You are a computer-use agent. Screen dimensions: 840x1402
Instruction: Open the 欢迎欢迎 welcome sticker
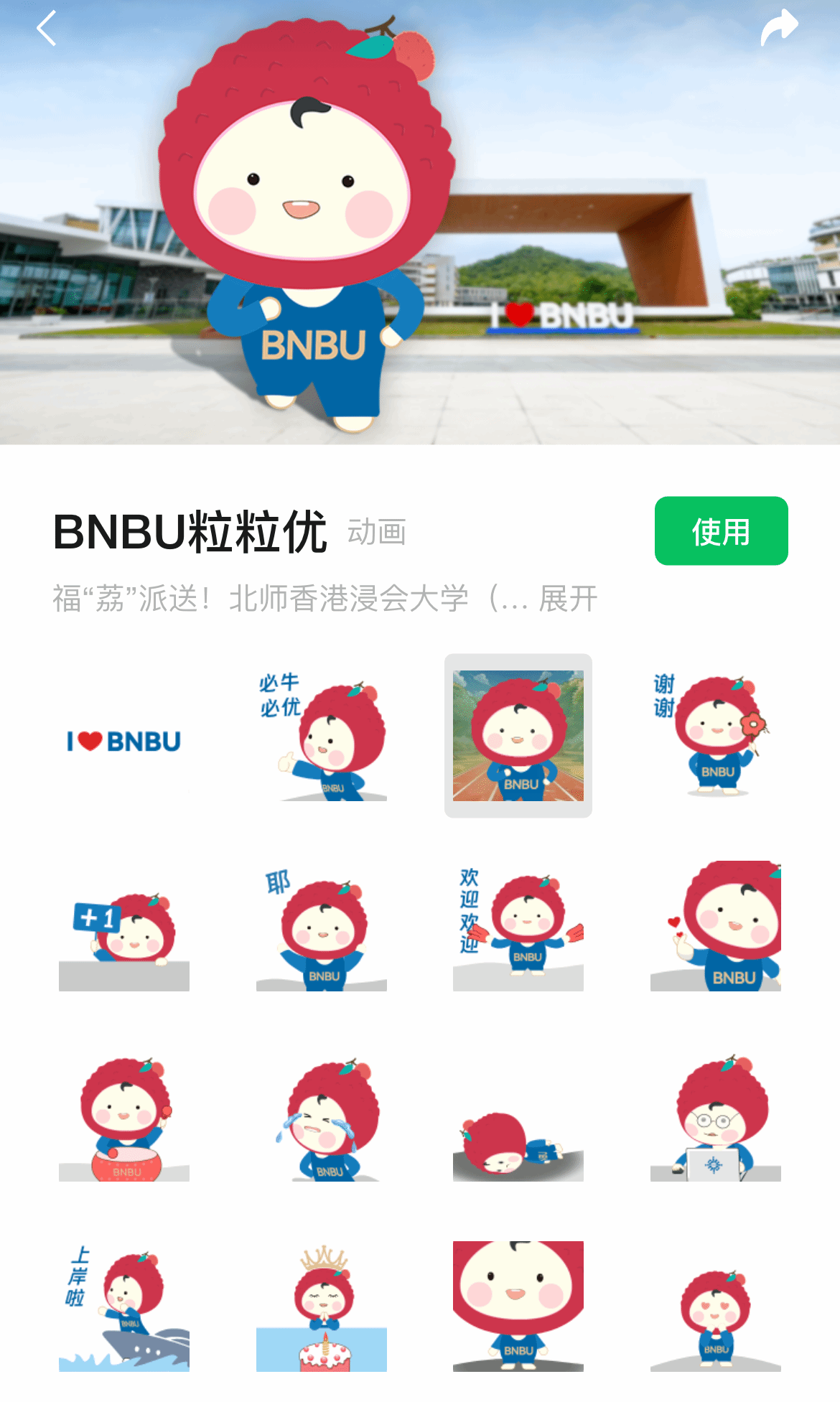(518, 927)
